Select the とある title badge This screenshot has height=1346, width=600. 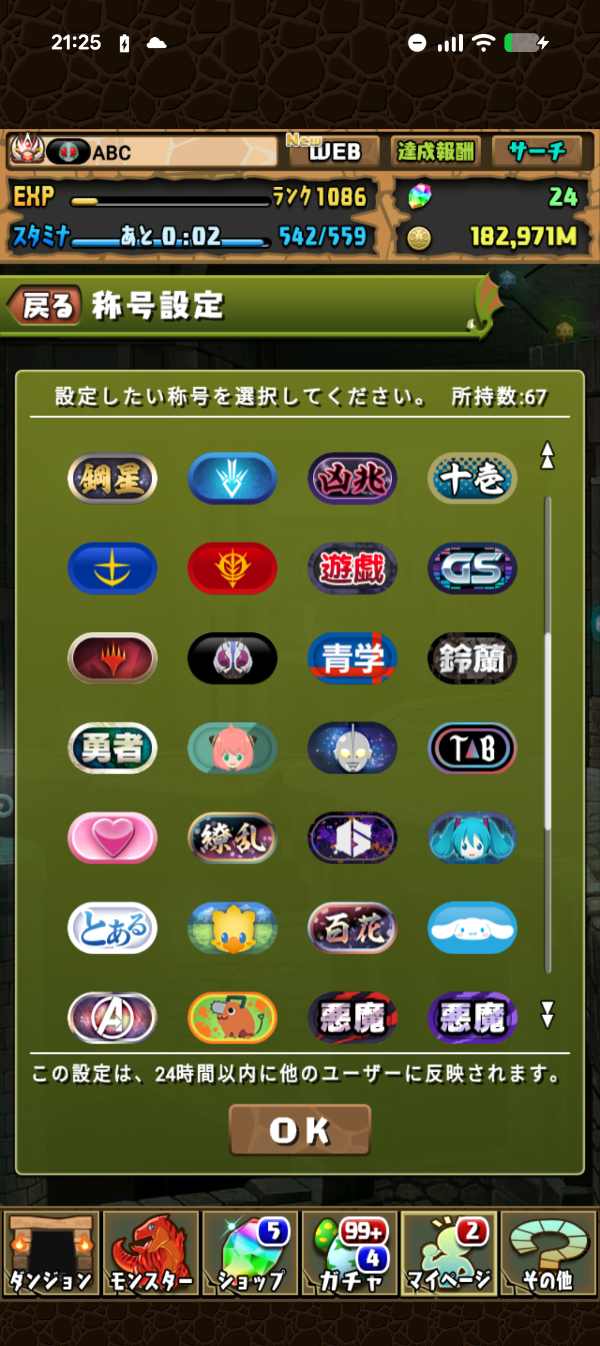coord(112,928)
